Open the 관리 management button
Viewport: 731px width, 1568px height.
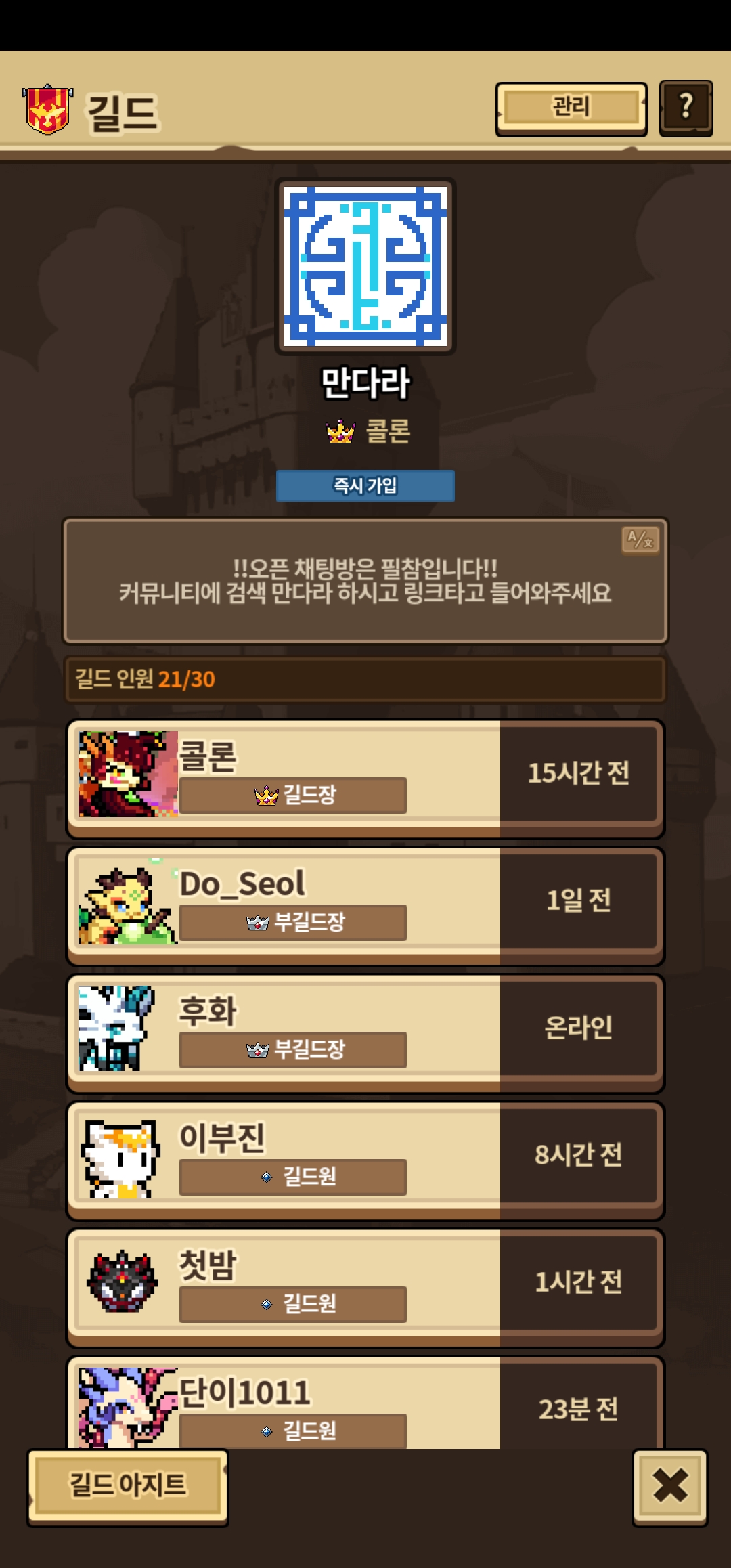pos(571,108)
